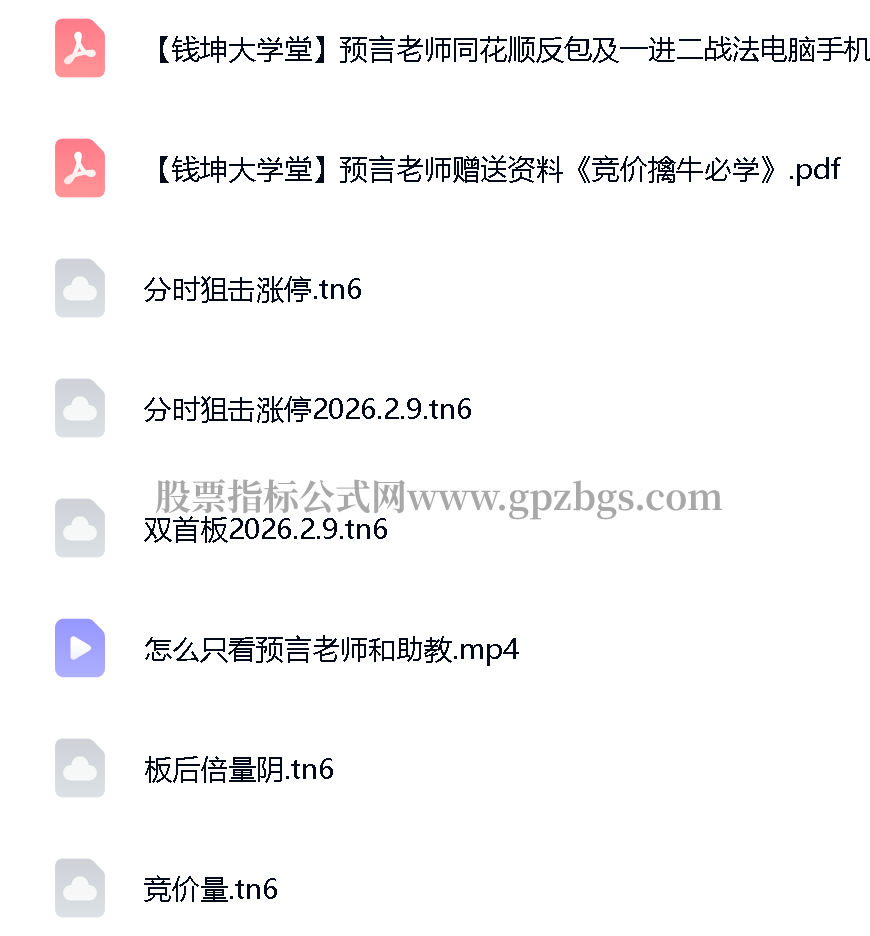The image size is (870, 936).
Task: Click the cloud icon for 分时狙击涨停2026.2.9.tn6
Action: (x=80, y=408)
